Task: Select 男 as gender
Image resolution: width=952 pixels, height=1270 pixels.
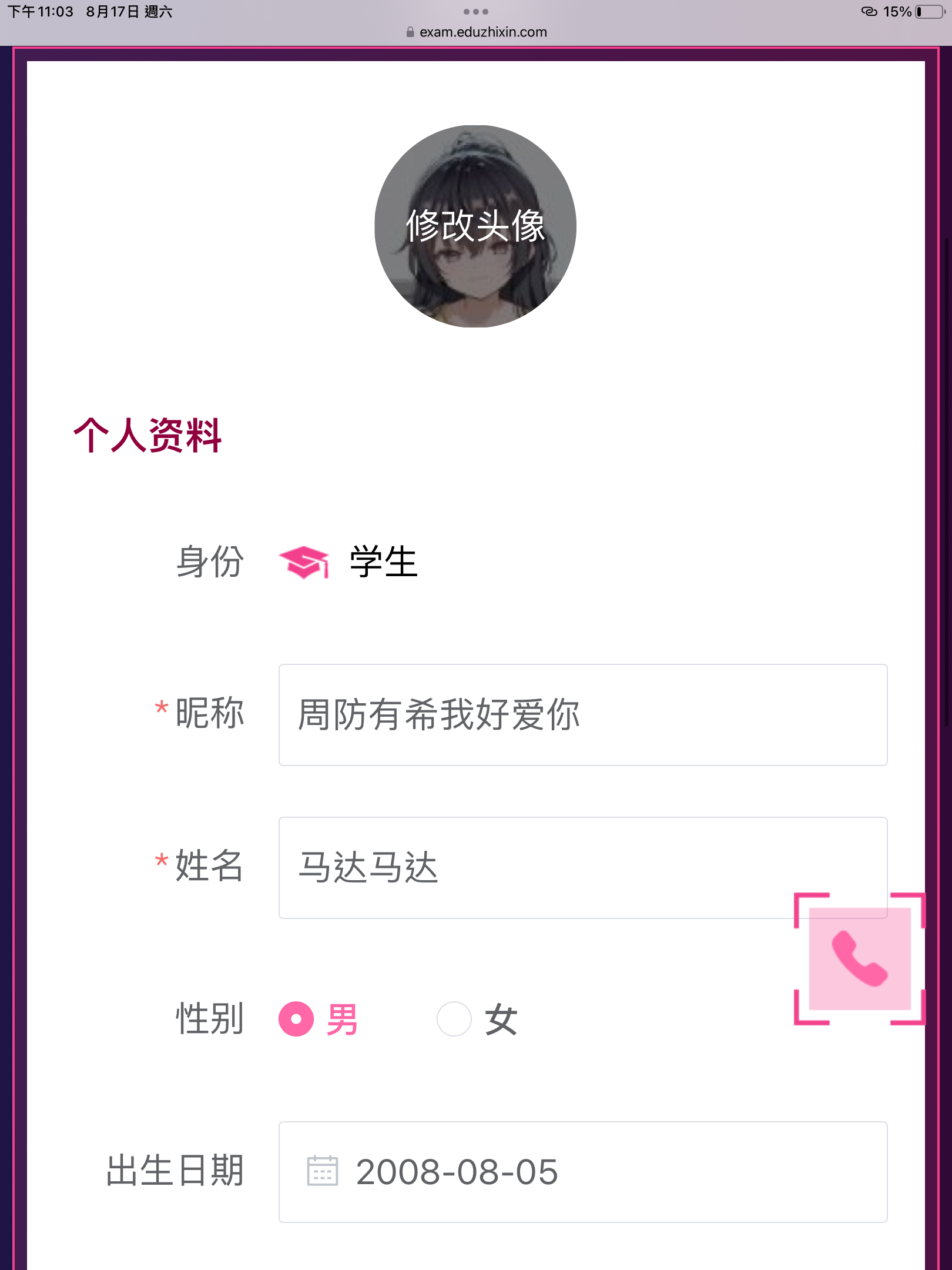Action: 297,1019
